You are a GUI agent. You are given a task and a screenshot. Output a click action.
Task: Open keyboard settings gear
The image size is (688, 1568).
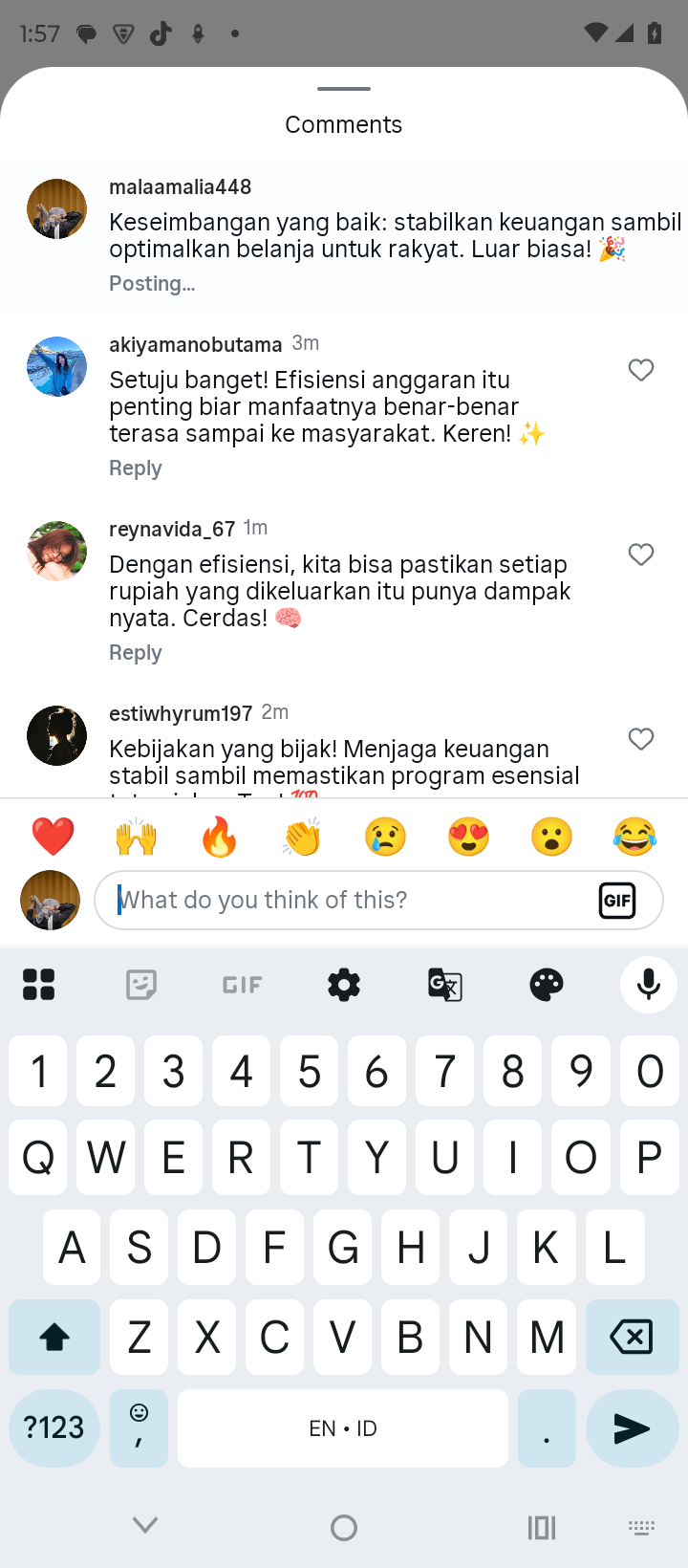[344, 984]
